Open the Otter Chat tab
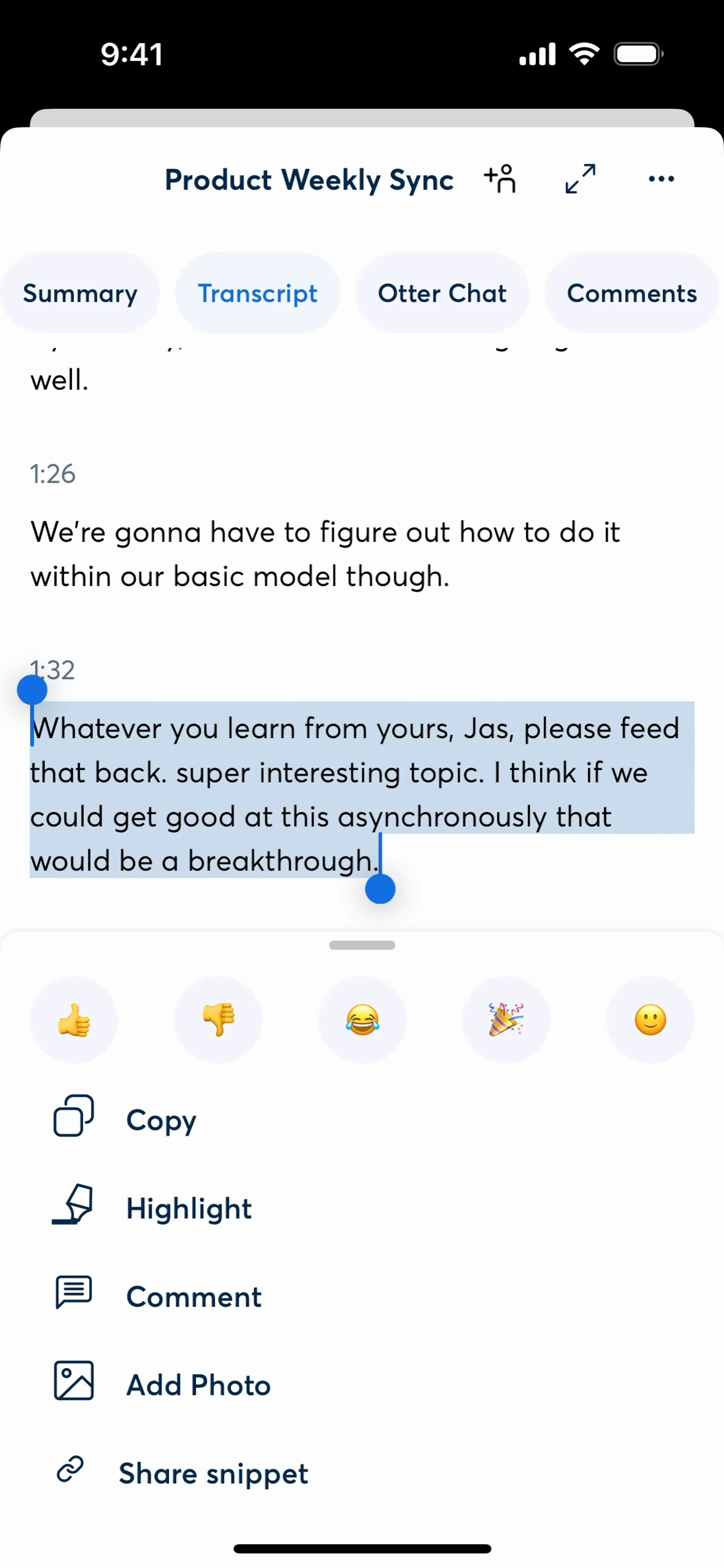Viewport: 724px width, 1568px height. (x=442, y=293)
